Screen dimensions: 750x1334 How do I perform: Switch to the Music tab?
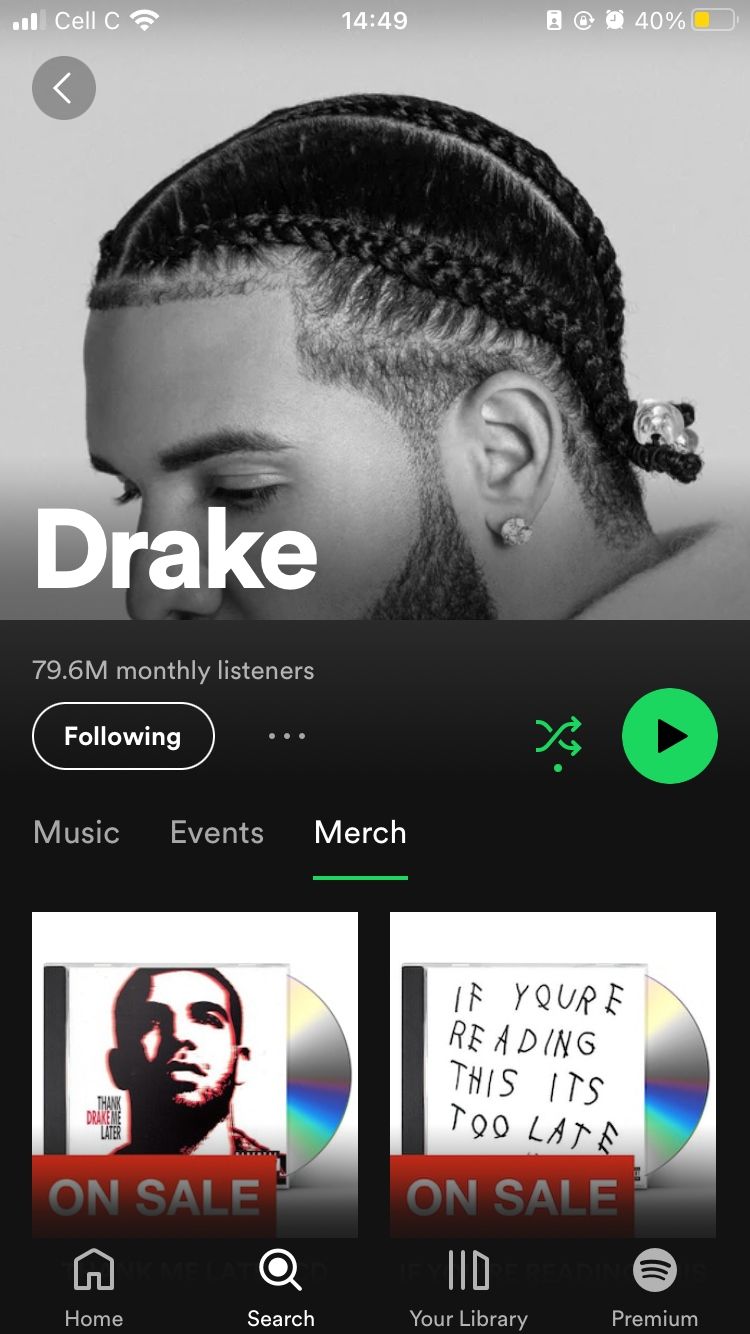click(76, 832)
